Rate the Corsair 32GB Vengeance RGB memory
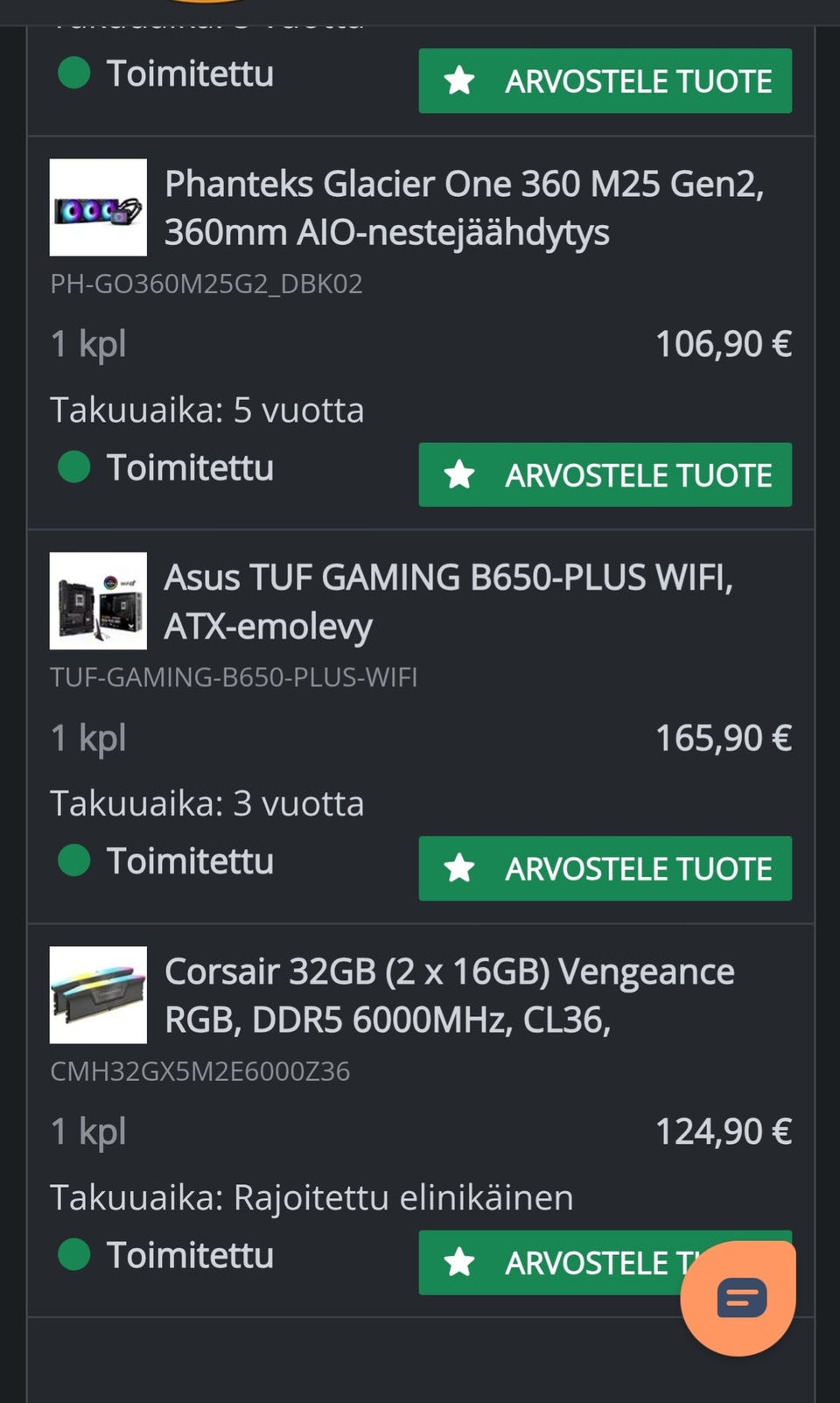The height and width of the screenshot is (1403, 840). 551,1262
